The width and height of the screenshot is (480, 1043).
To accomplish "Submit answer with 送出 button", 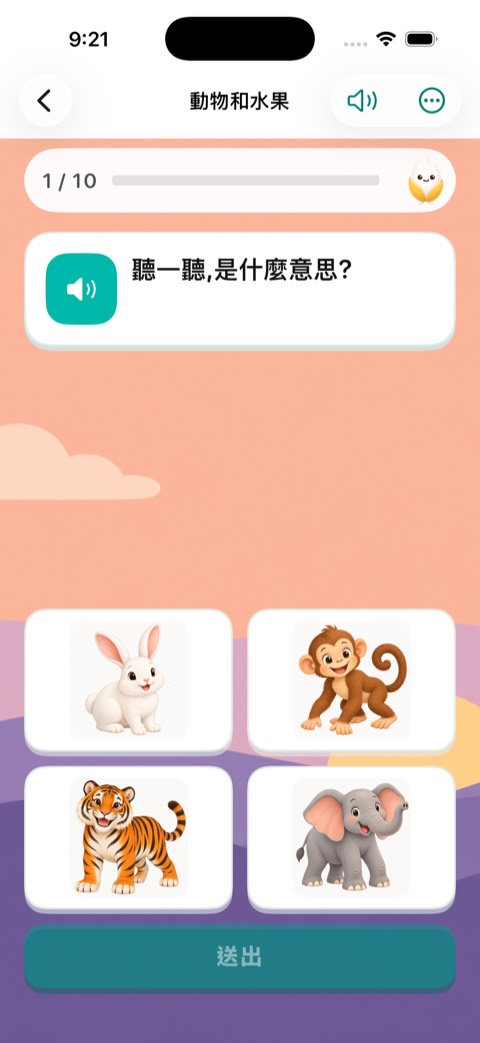I will click(240, 957).
